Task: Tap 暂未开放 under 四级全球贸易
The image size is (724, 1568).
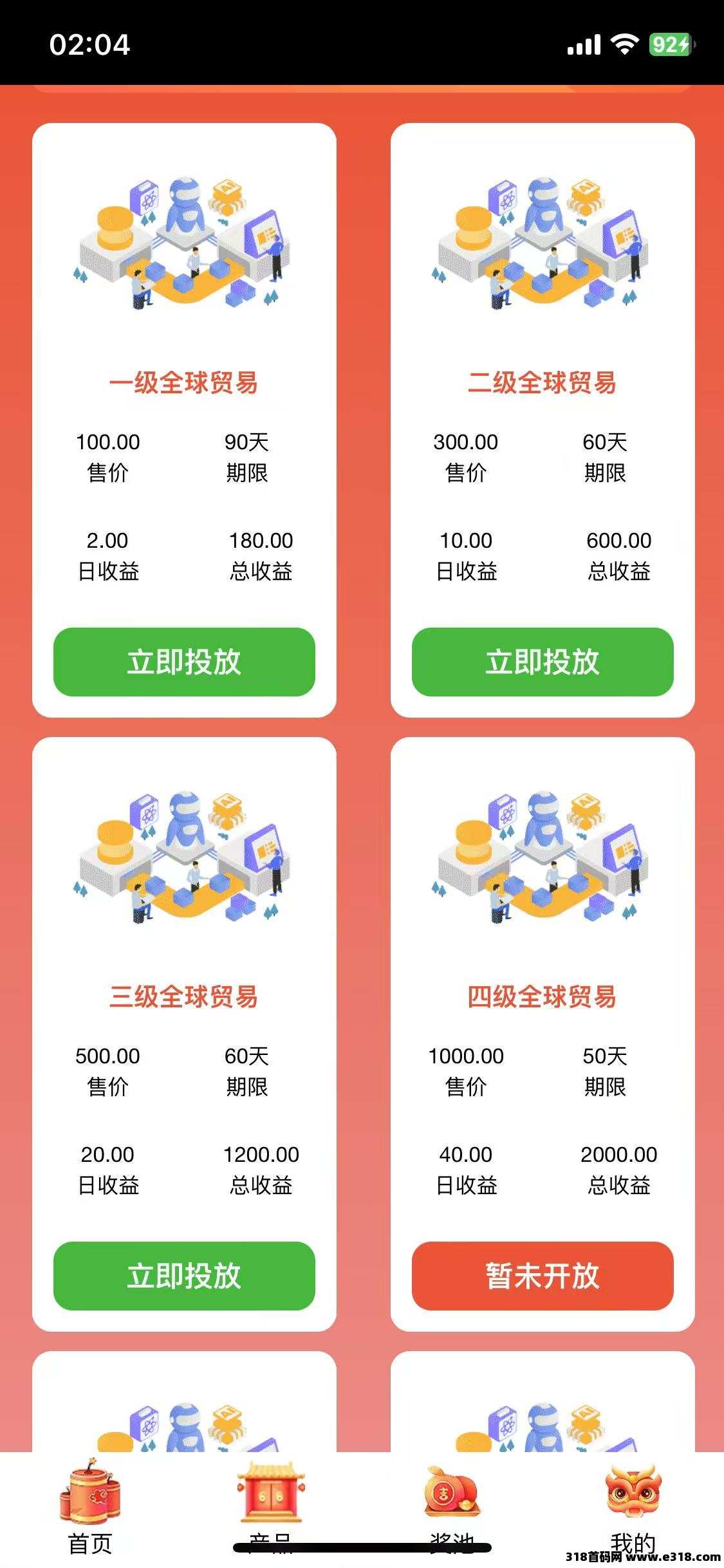Action: coord(543,1276)
